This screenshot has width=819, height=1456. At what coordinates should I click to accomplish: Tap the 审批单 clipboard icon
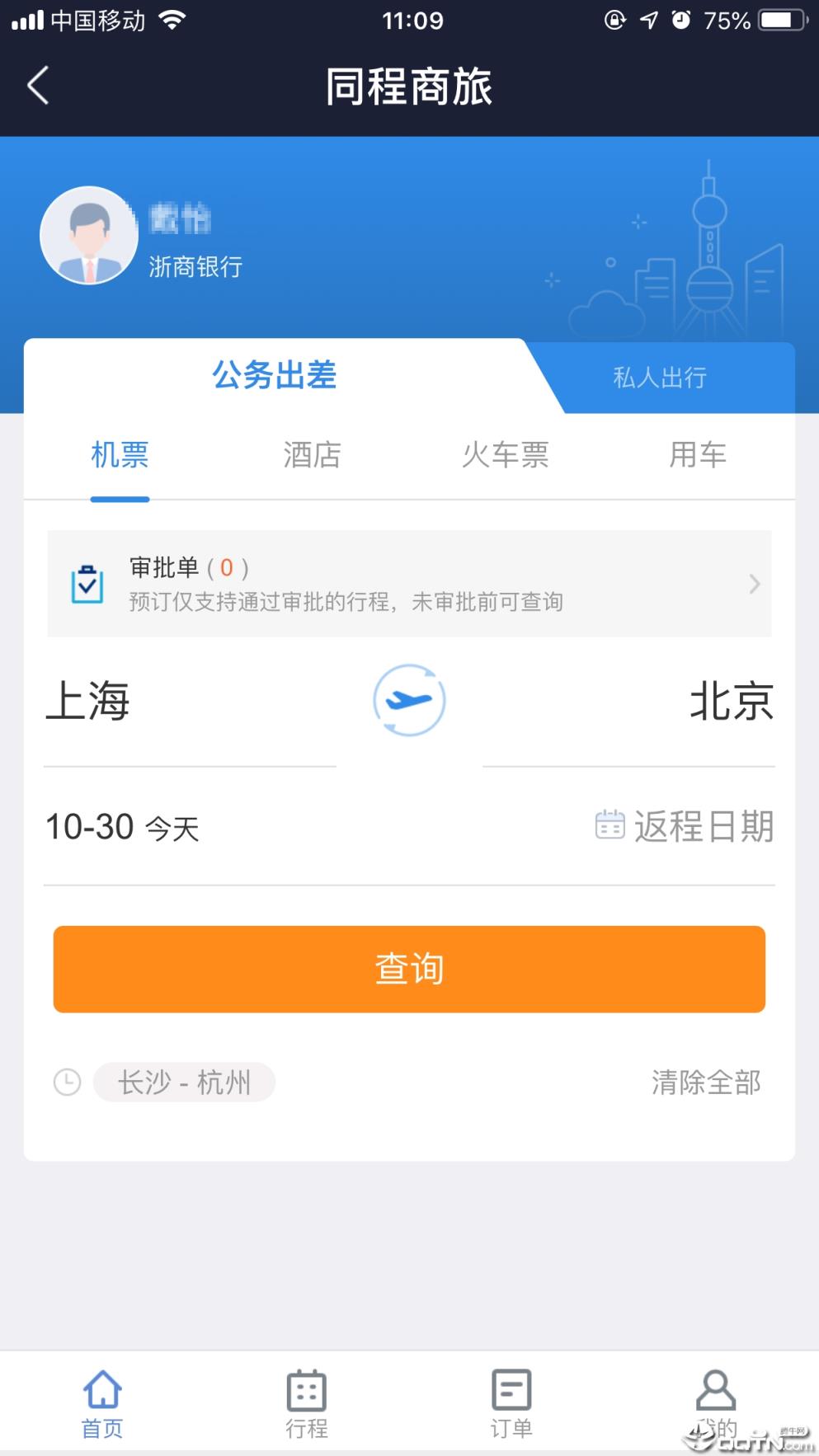(x=87, y=584)
